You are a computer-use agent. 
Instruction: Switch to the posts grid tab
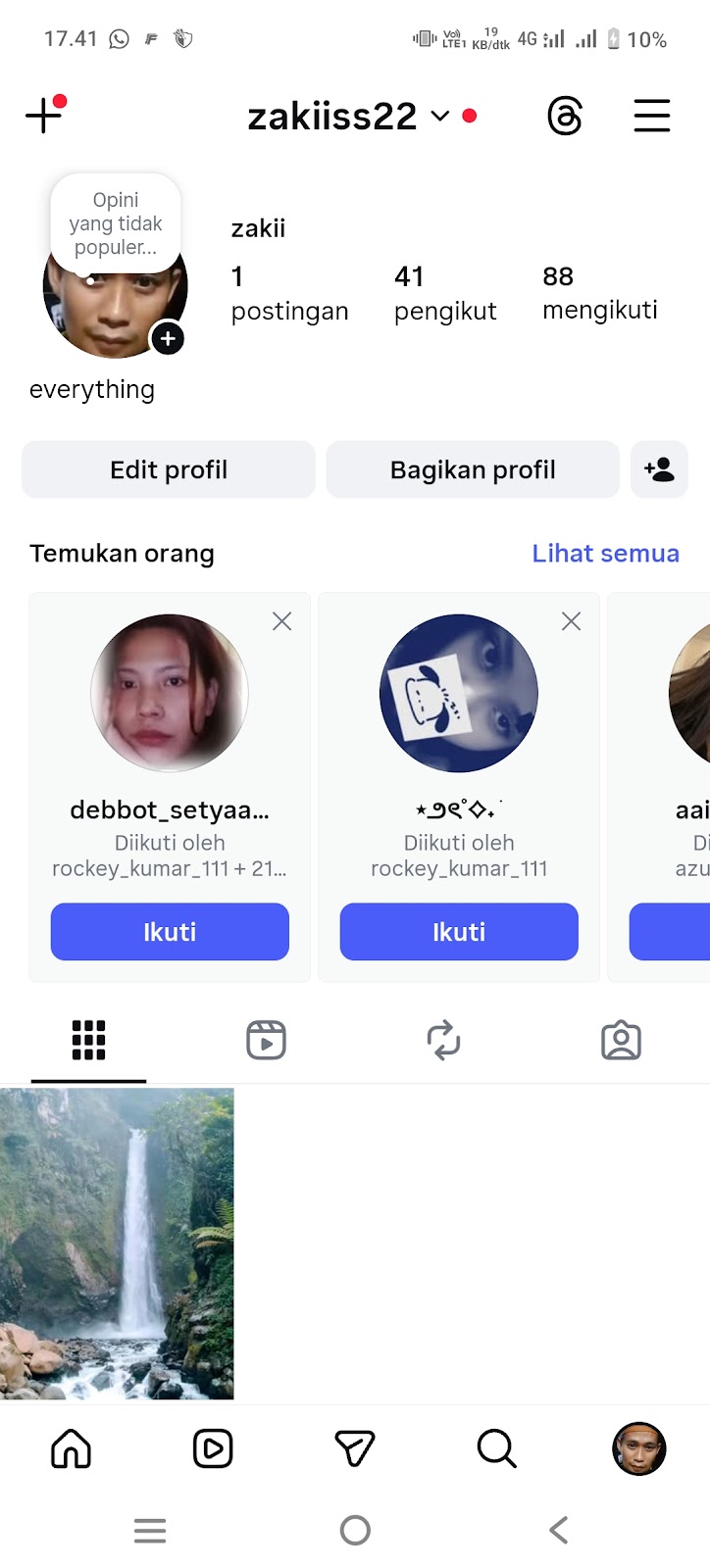(88, 1040)
